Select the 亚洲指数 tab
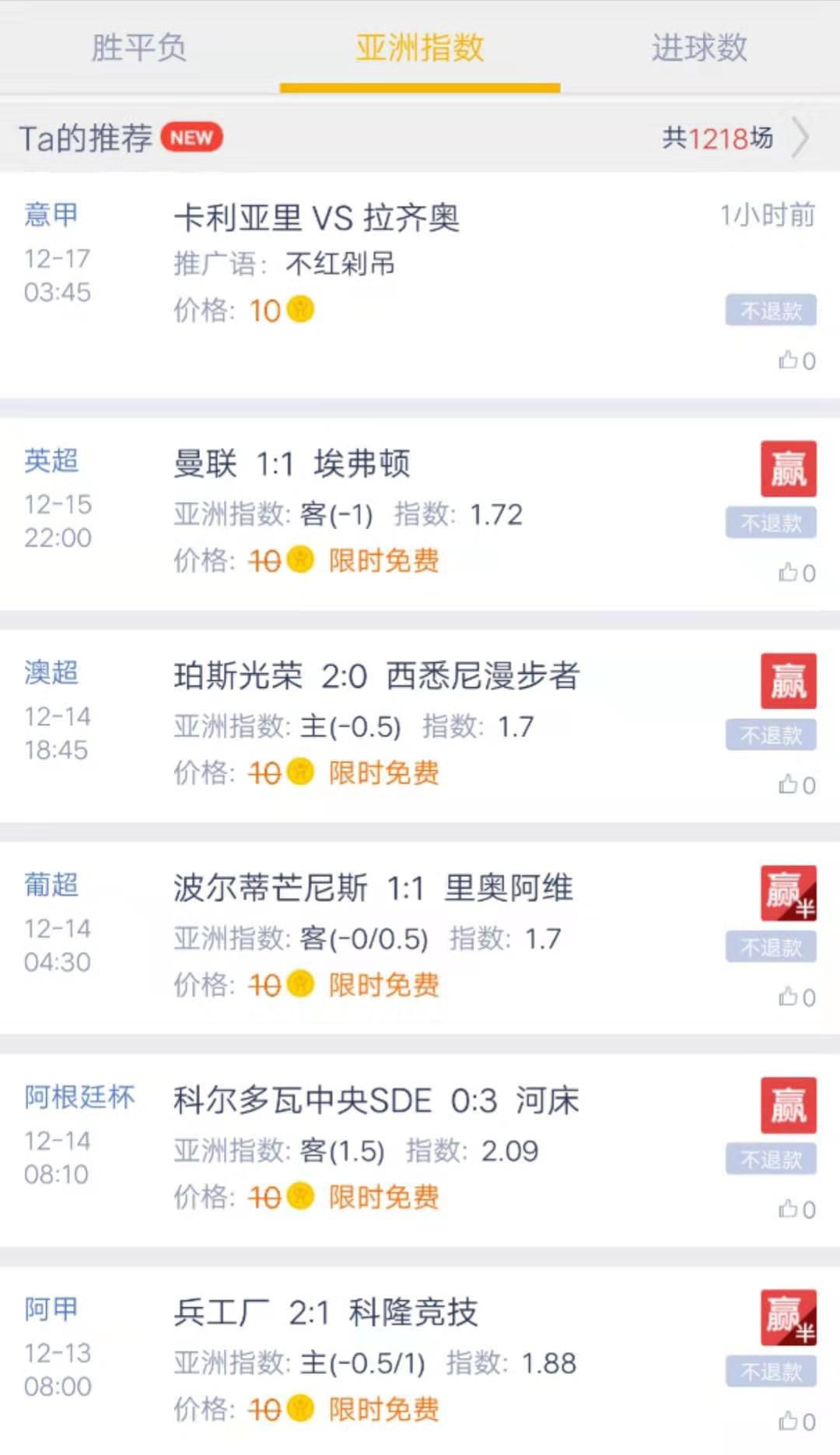 420,48
